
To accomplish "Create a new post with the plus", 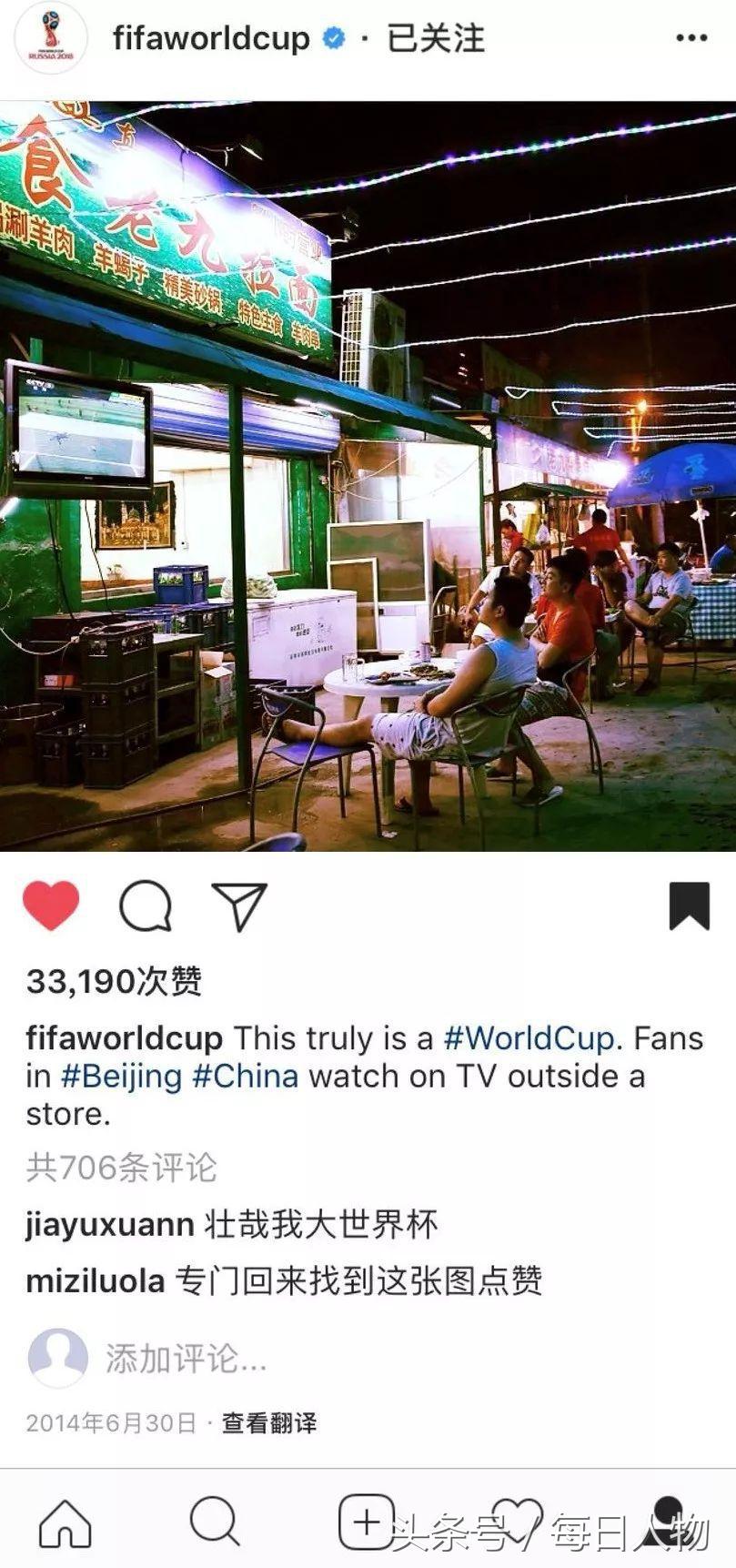I will (366, 1522).
